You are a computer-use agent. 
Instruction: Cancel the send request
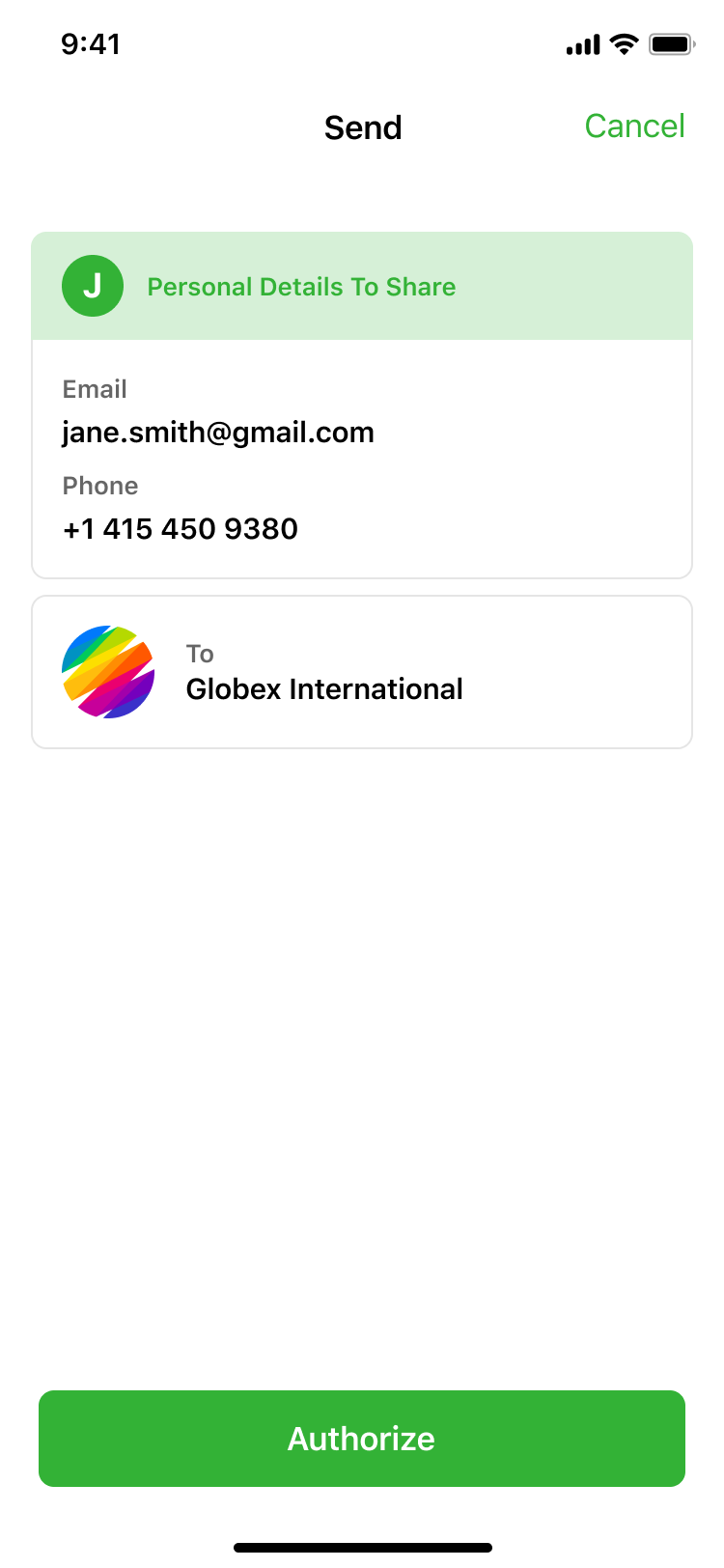click(634, 126)
